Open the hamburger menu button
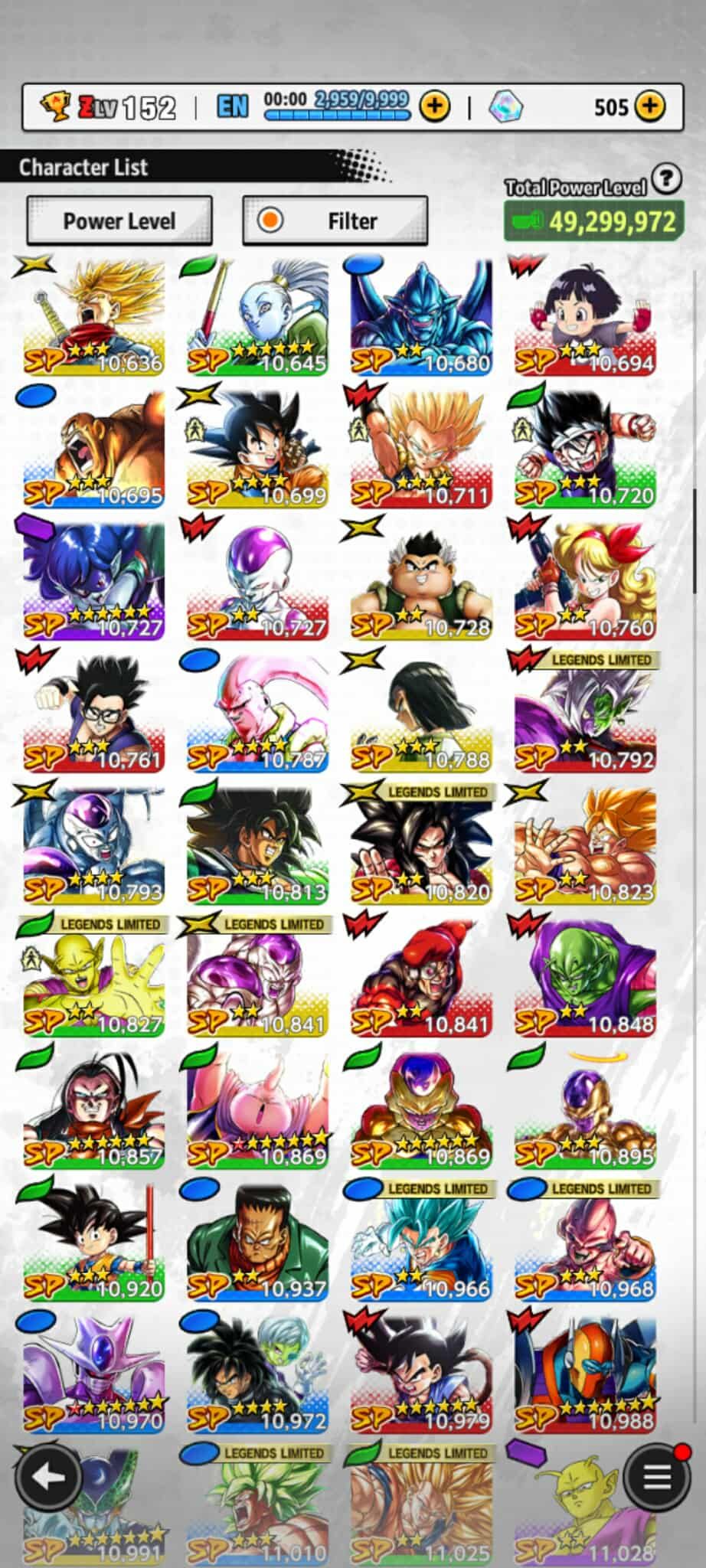 656,1477
